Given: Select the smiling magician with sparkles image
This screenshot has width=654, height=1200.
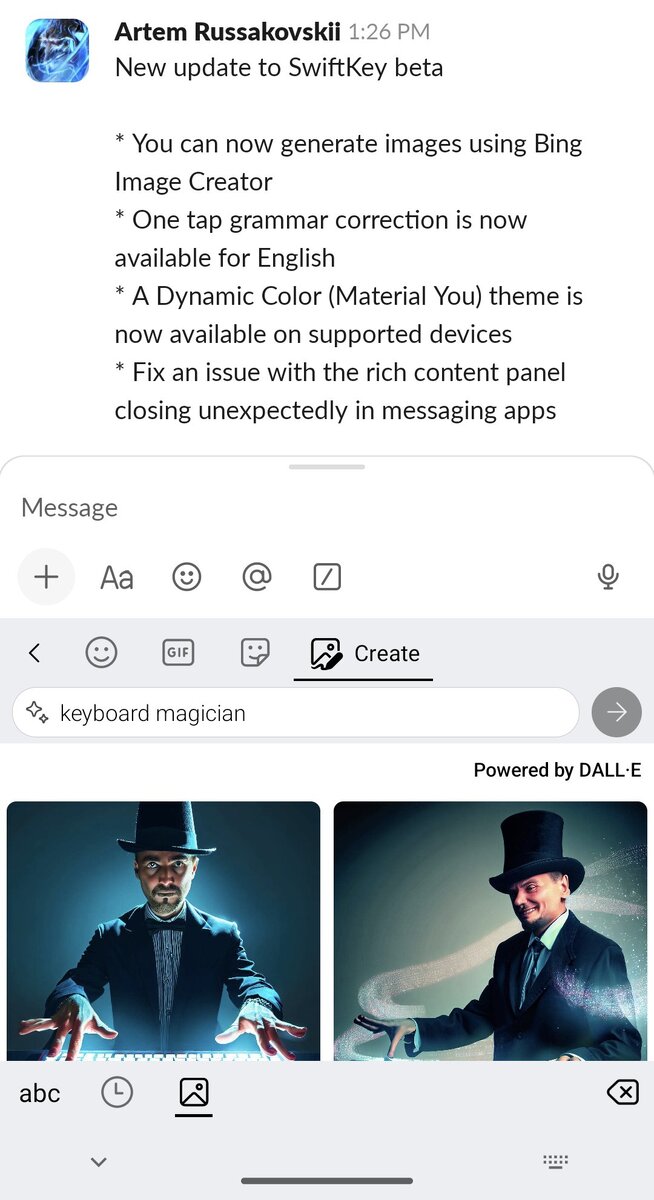Looking at the screenshot, I should tap(490, 930).
